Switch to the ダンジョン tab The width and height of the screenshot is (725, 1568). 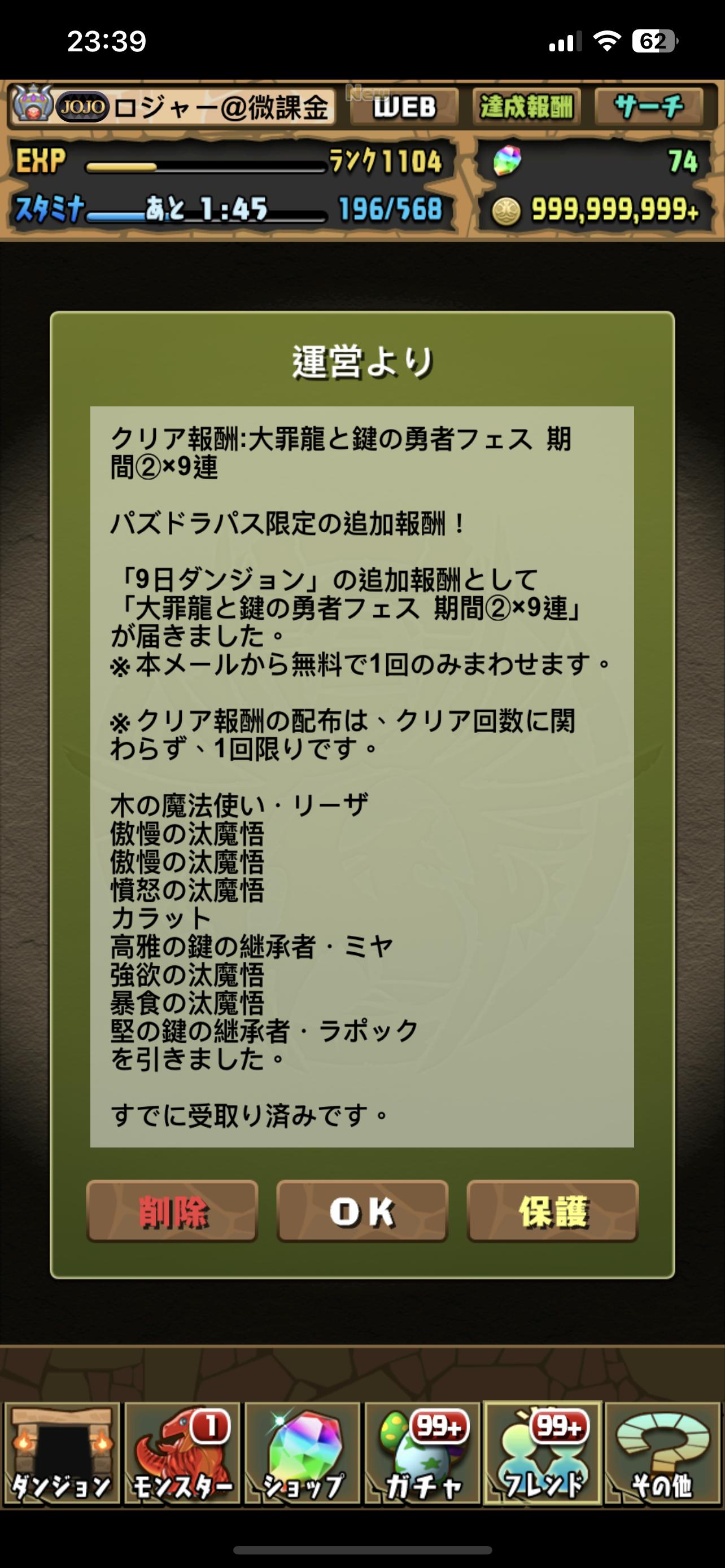[x=61, y=1453]
